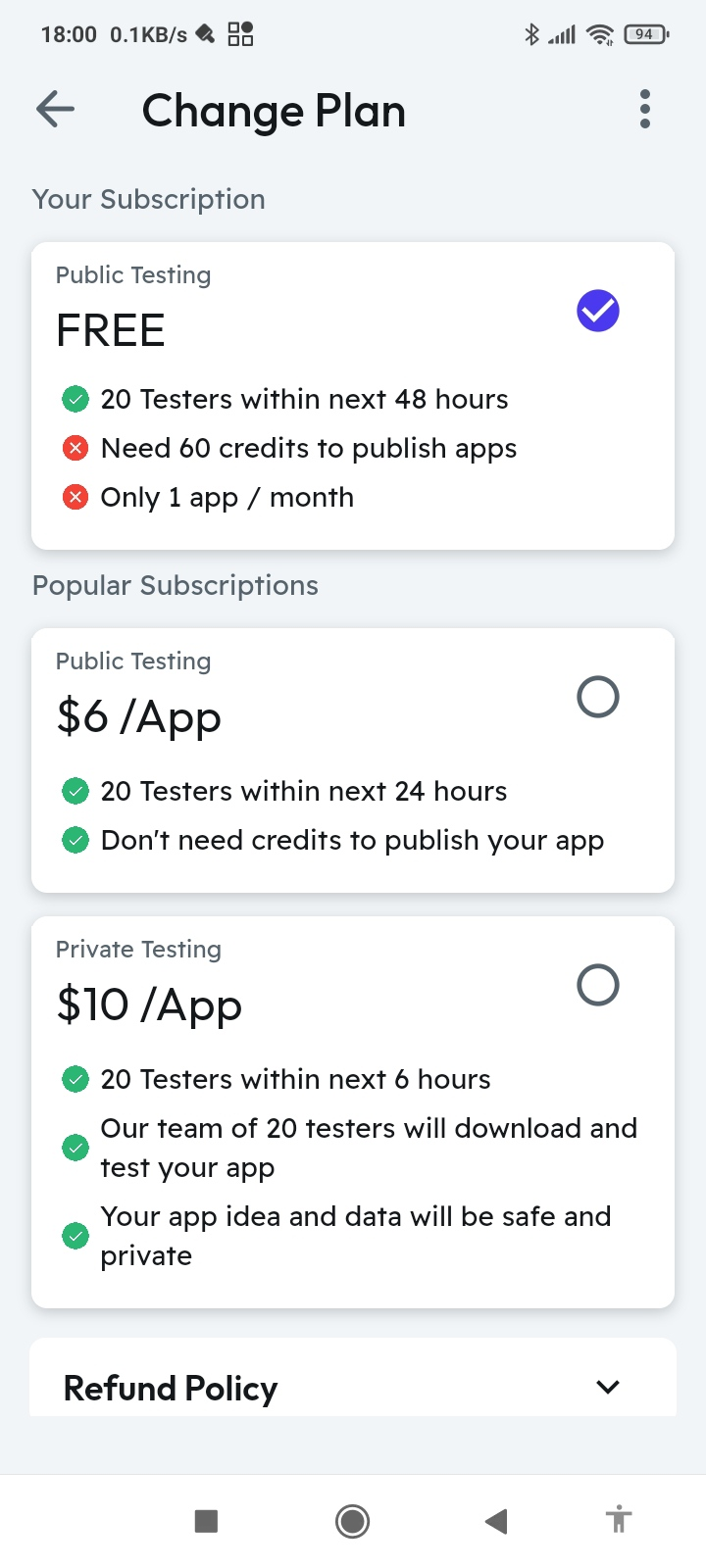
Task: Open recent apps with the square button
Action: pos(206,1521)
